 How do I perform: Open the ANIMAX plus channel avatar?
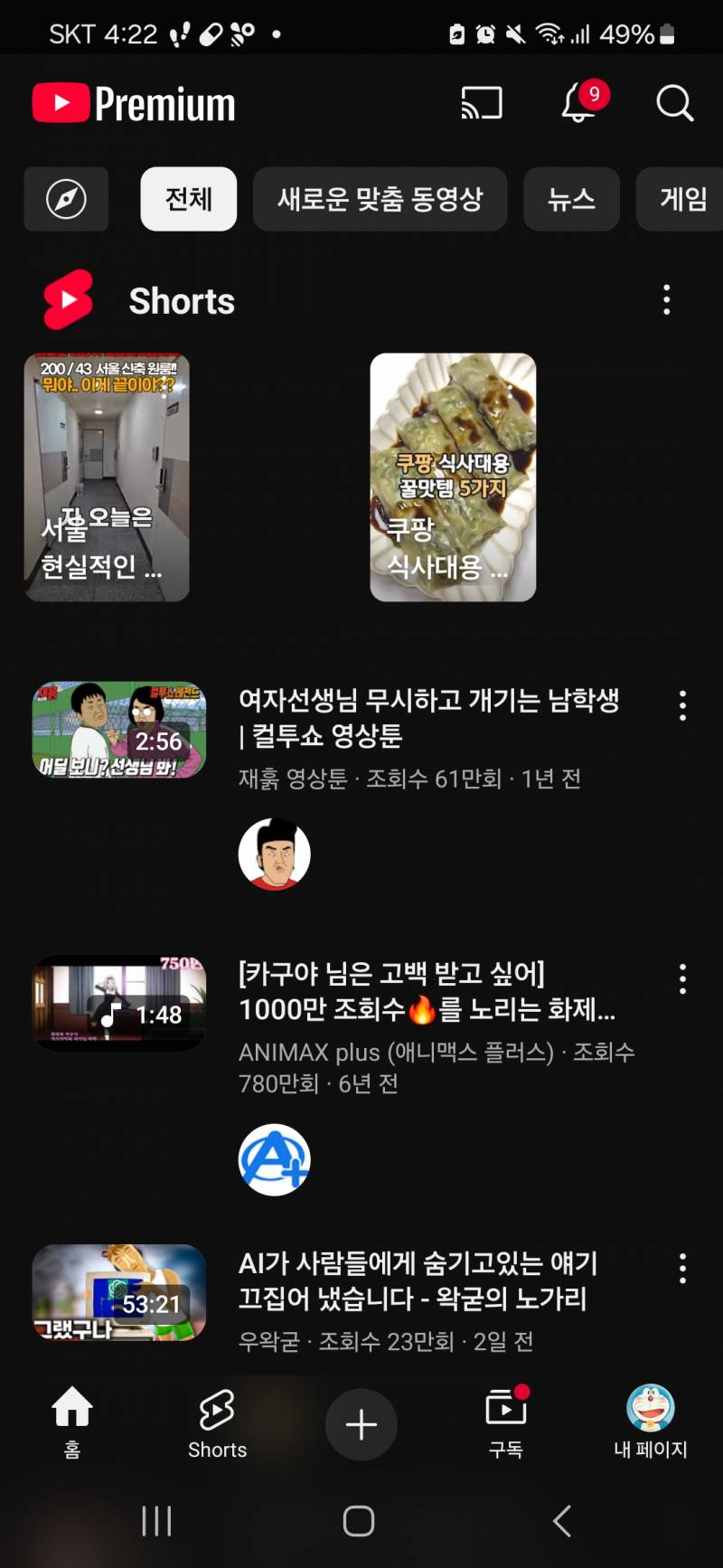[x=274, y=1159]
